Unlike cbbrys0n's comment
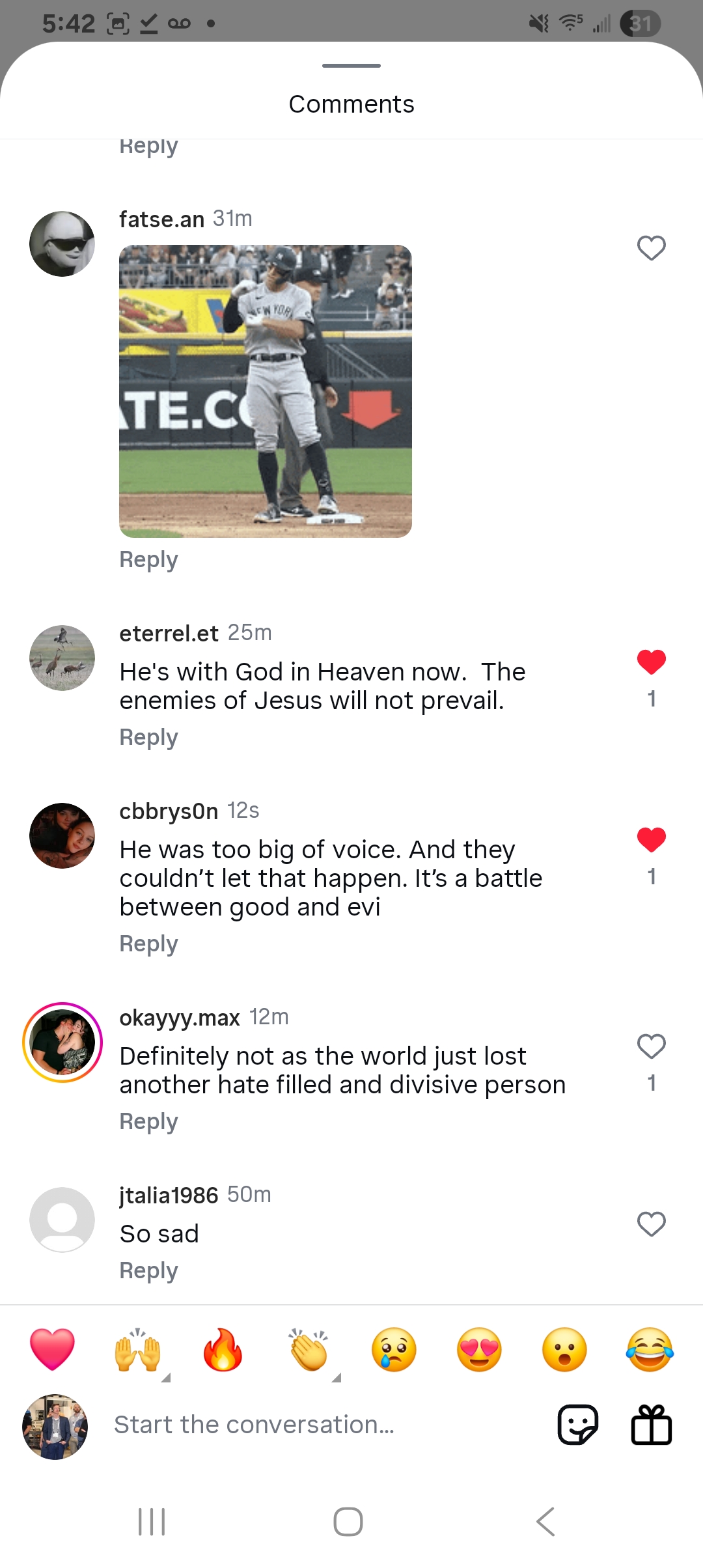Viewport: 703px width, 1568px height. pyautogui.click(x=651, y=840)
